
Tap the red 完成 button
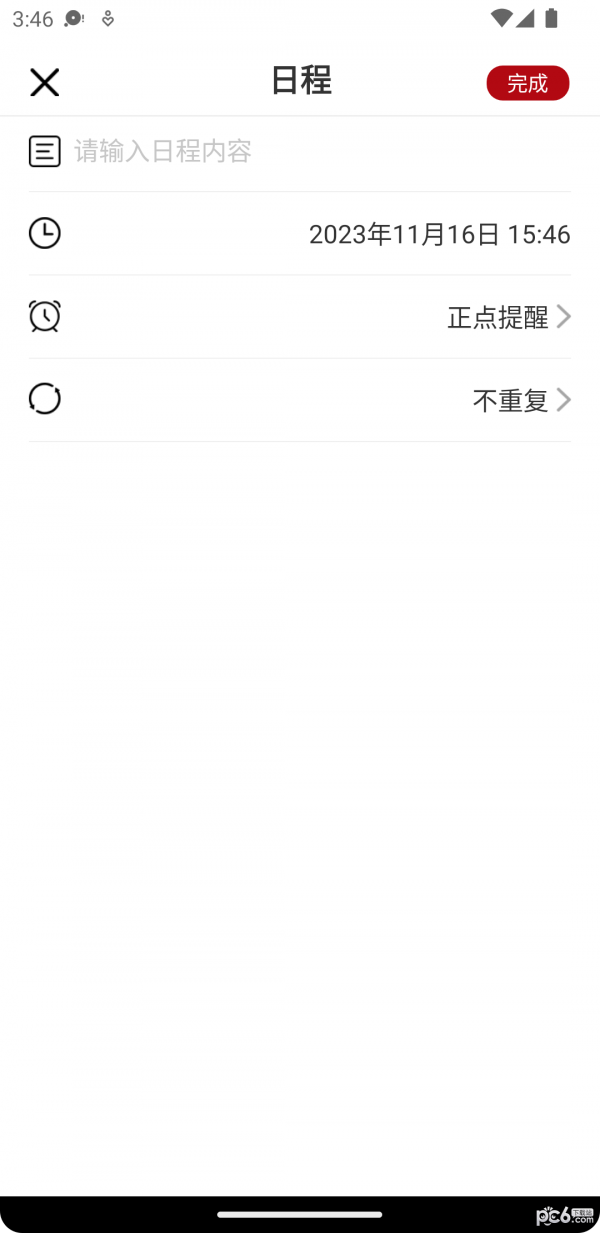pos(528,83)
